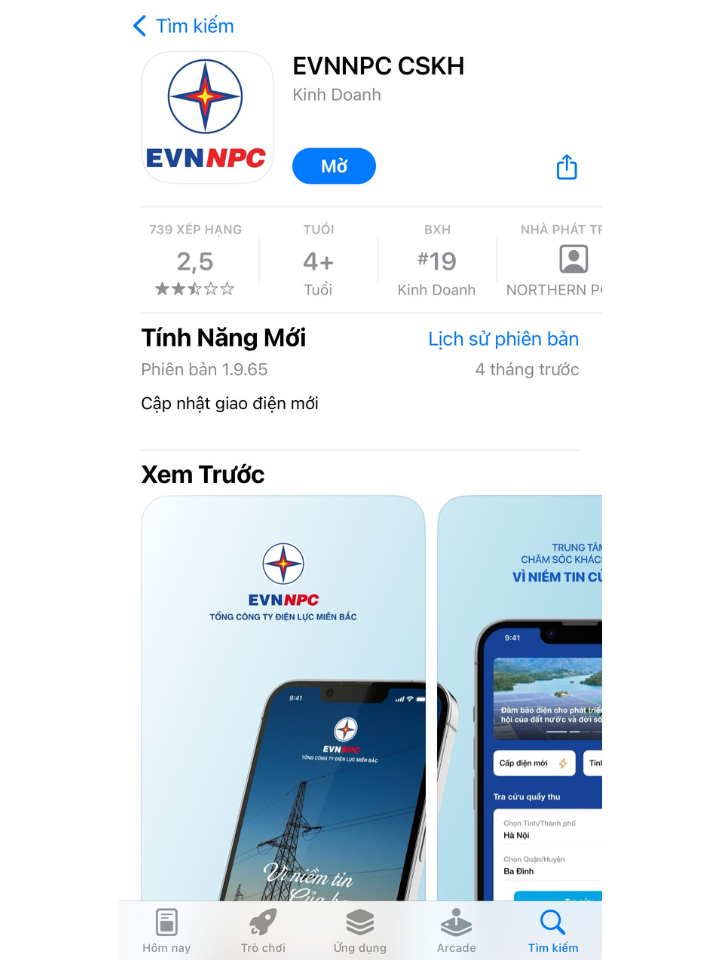Go back to Tìm kiếm
This screenshot has width=720, height=960.
184,26
